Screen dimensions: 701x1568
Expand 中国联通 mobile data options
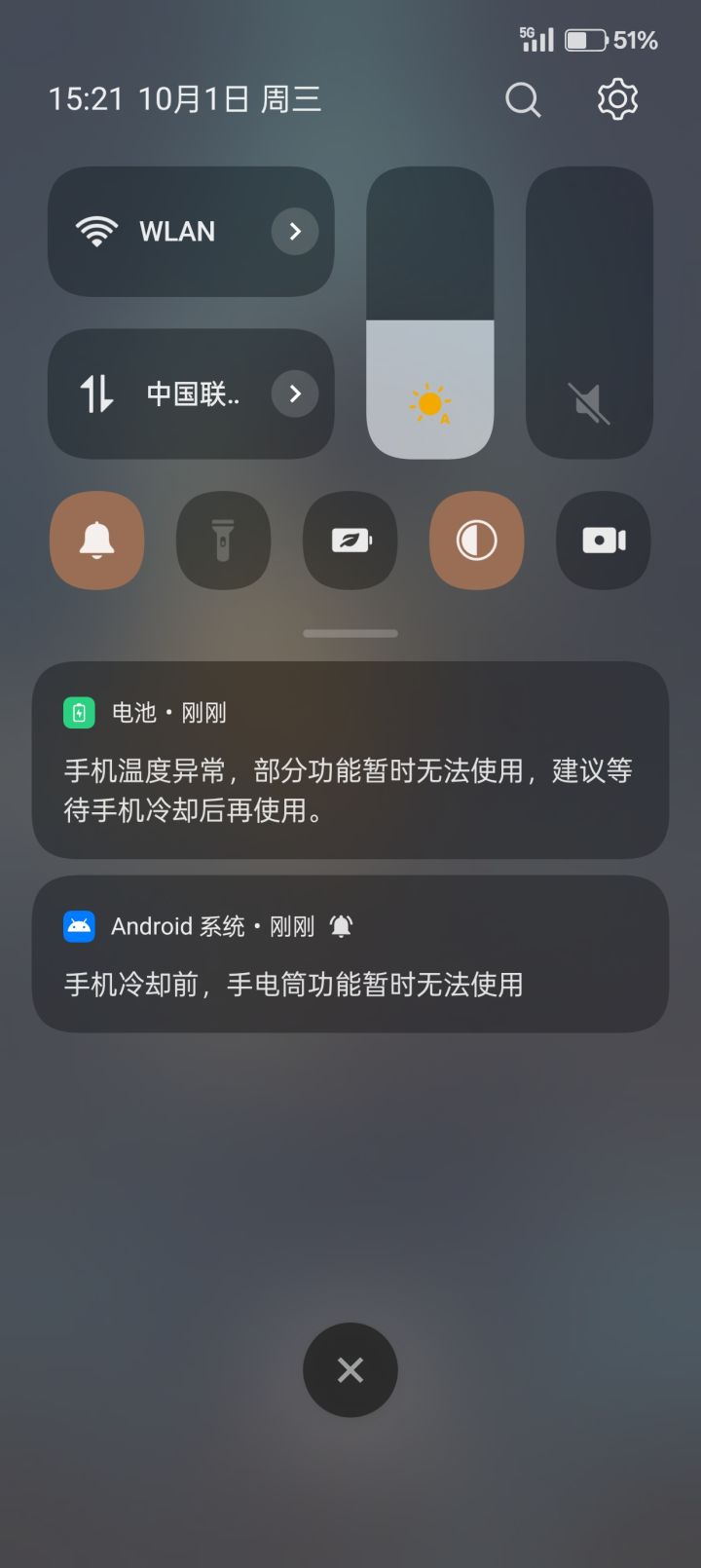[x=295, y=394]
